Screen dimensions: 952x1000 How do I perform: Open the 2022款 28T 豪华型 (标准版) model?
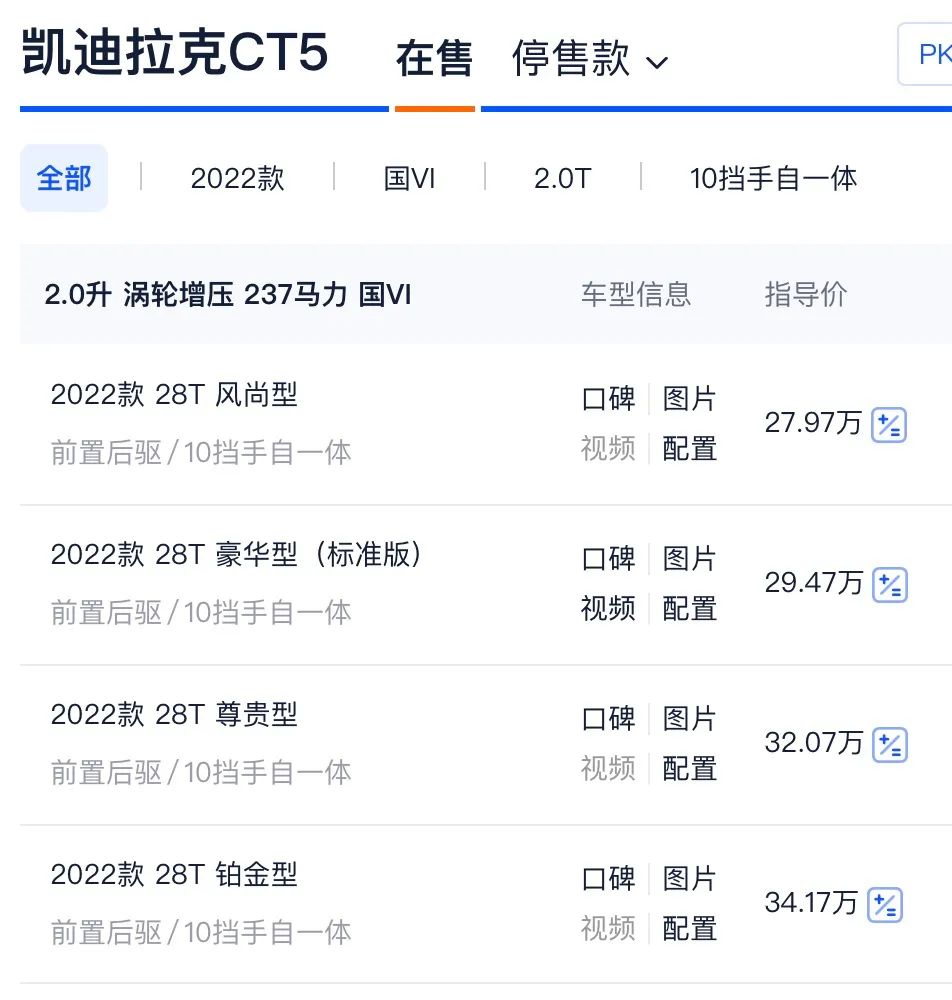(x=236, y=554)
